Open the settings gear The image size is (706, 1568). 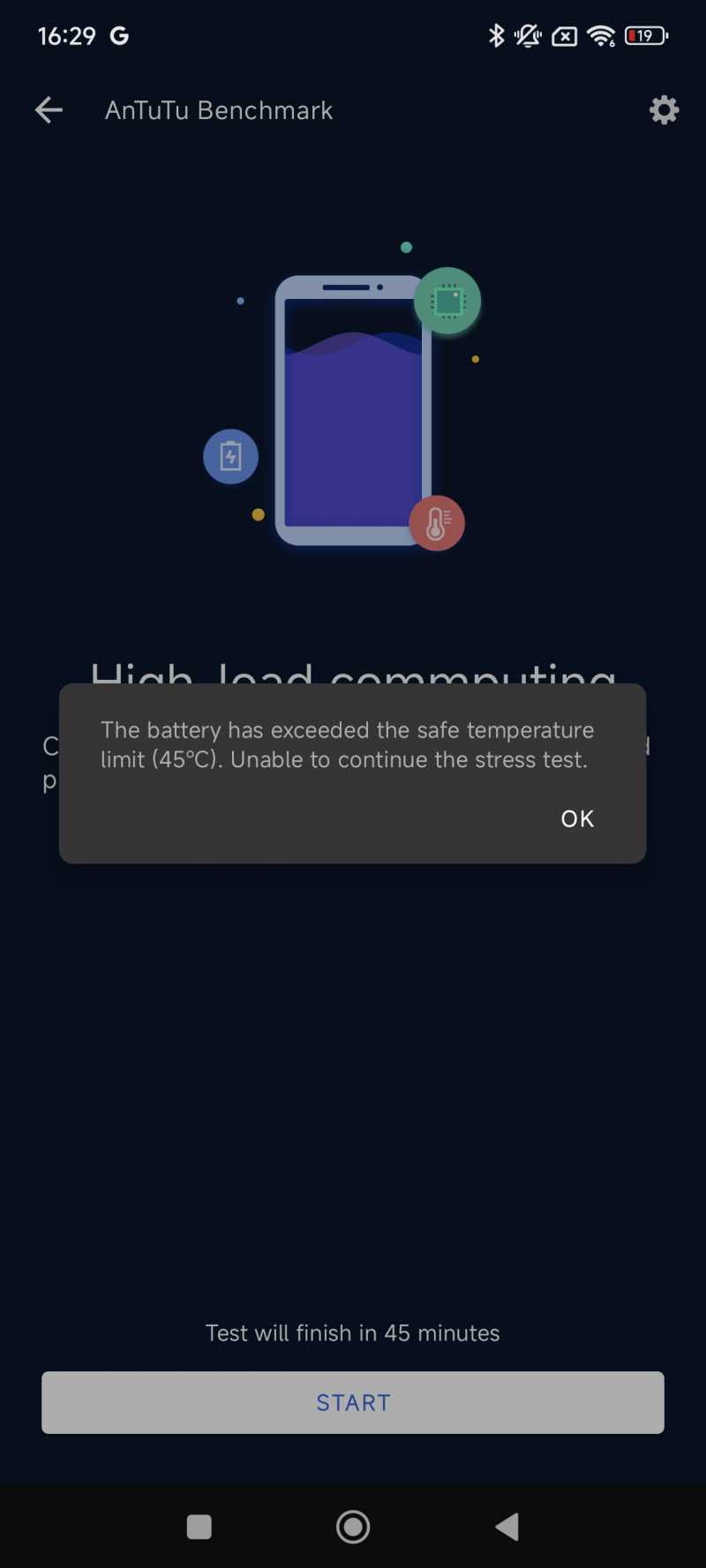664,110
